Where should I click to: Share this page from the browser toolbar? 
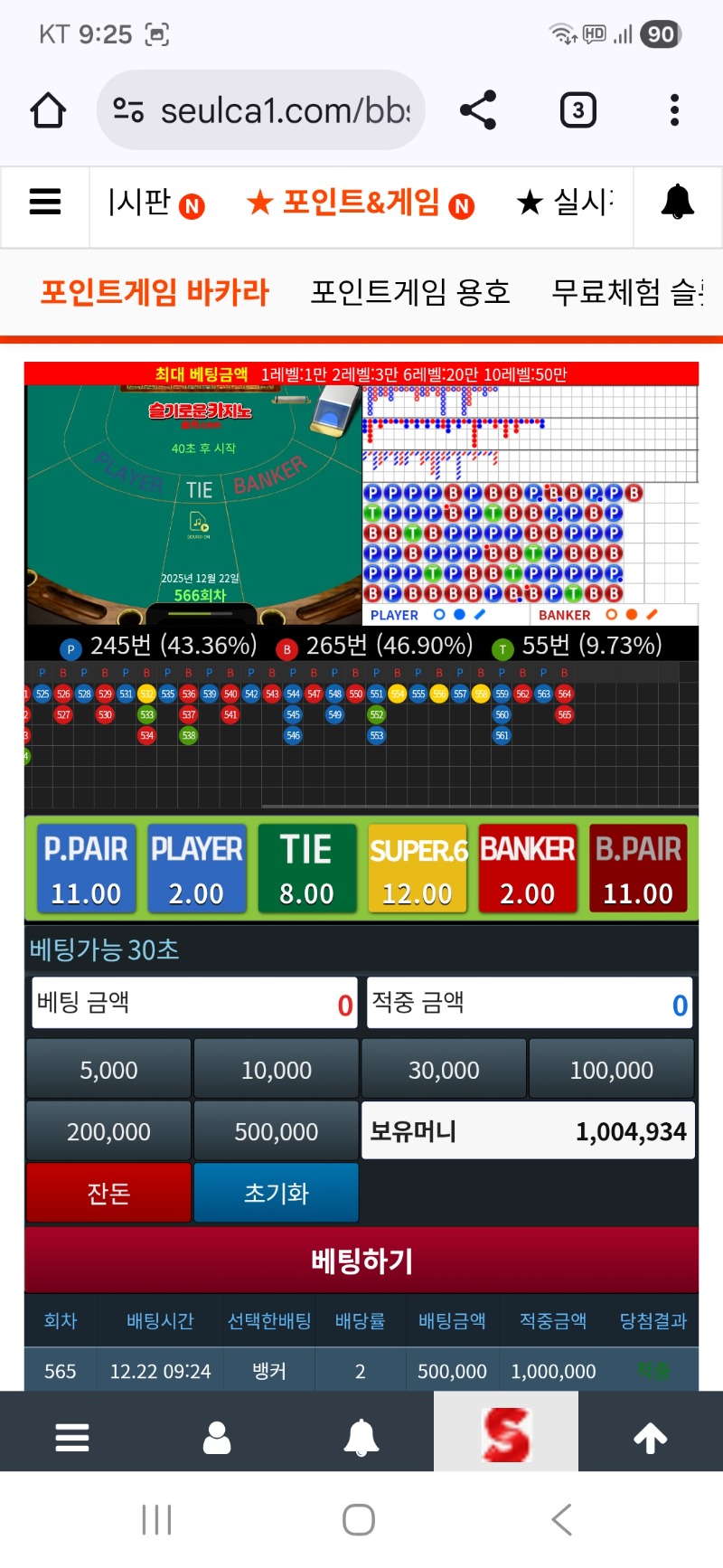point(478,111)
